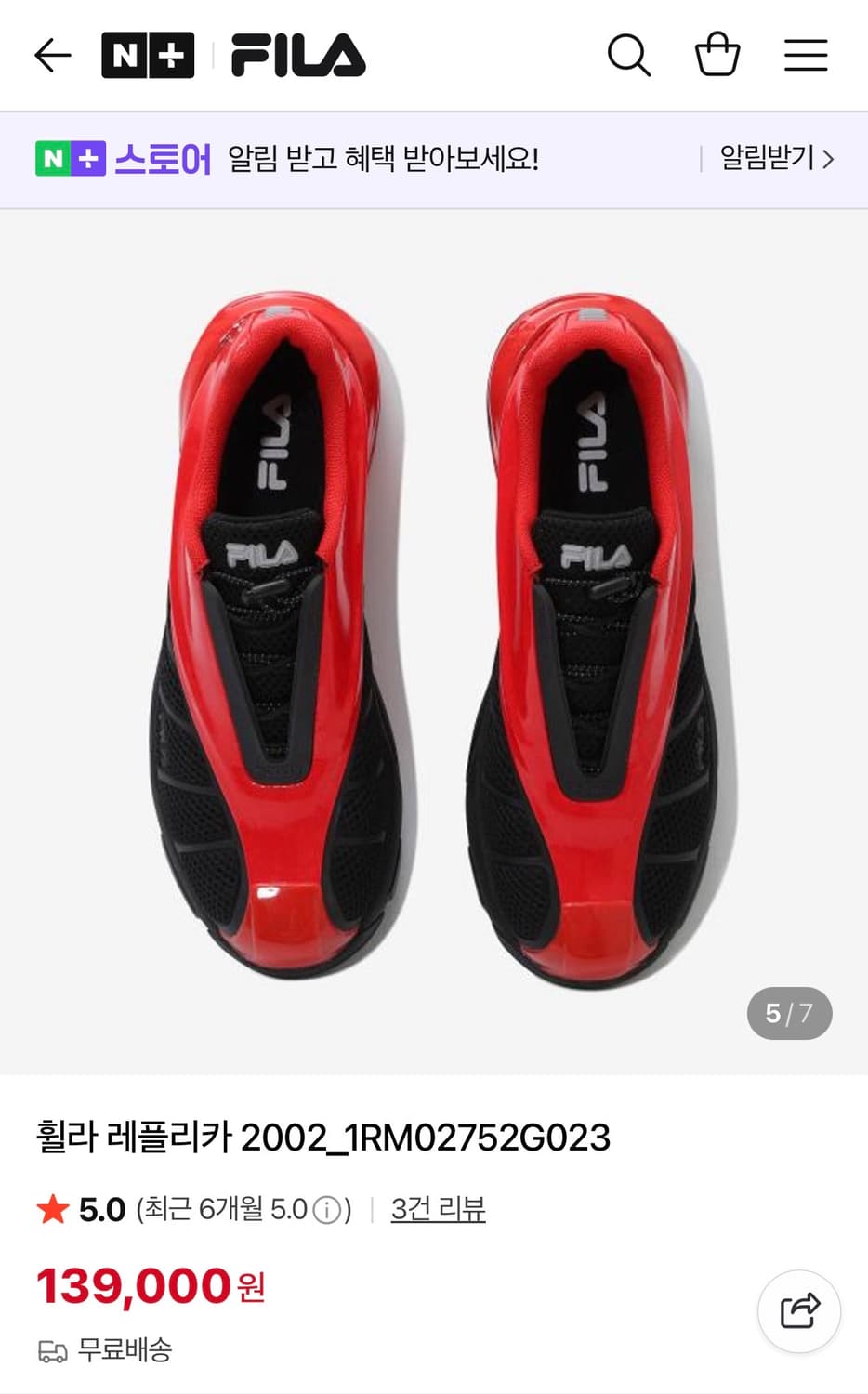Click the N+ logo in the header

[149, 56]
